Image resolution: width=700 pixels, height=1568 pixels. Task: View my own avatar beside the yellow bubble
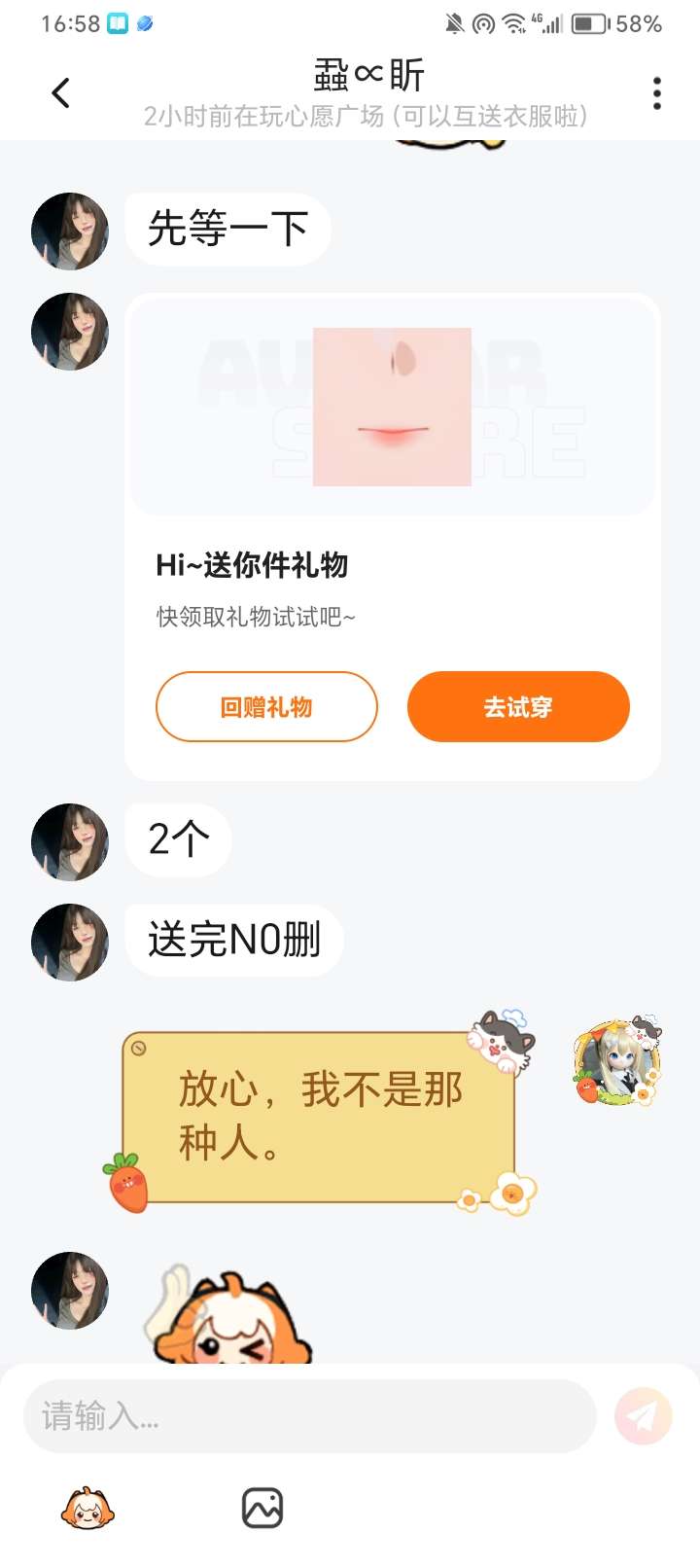pyautogui.click(x=617, y=1062)
